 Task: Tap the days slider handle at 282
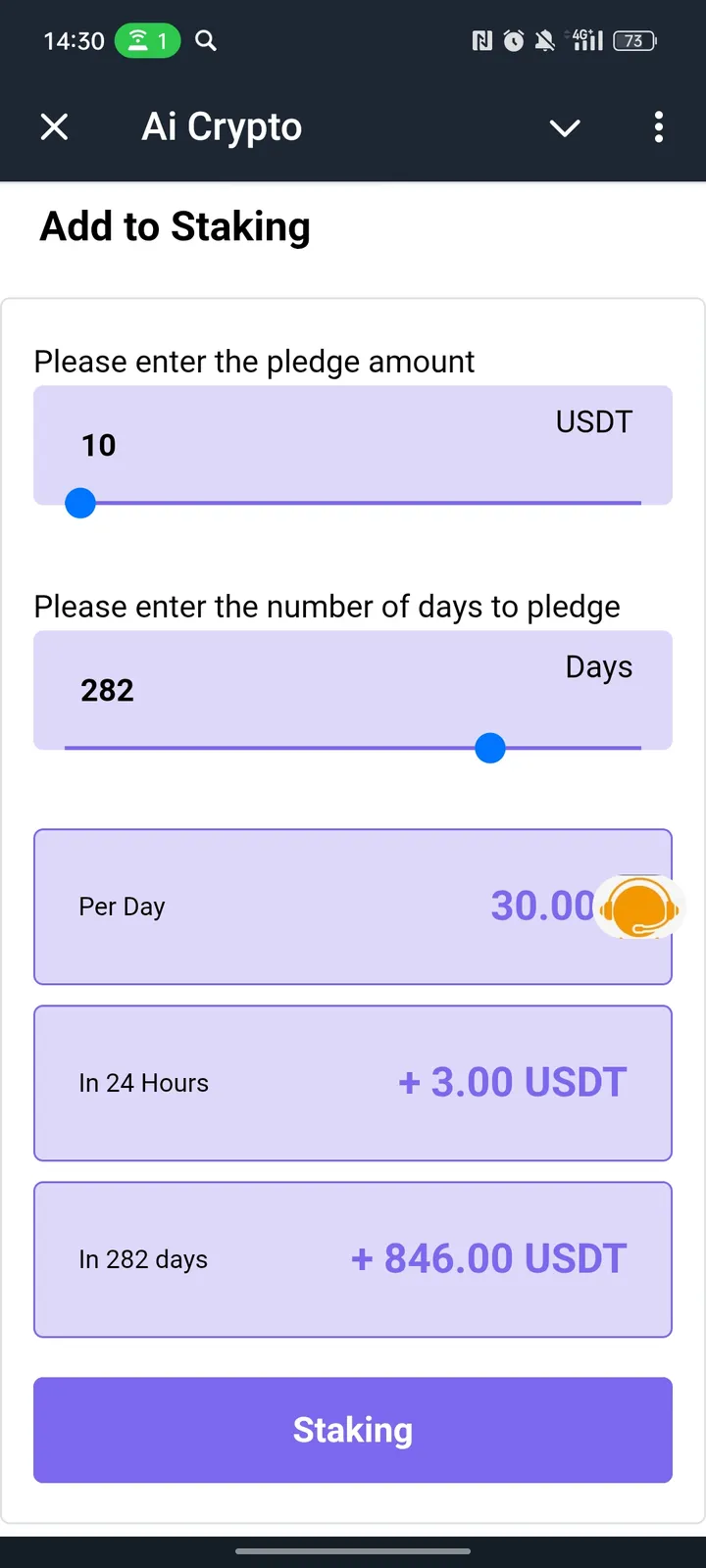point(489,748)
